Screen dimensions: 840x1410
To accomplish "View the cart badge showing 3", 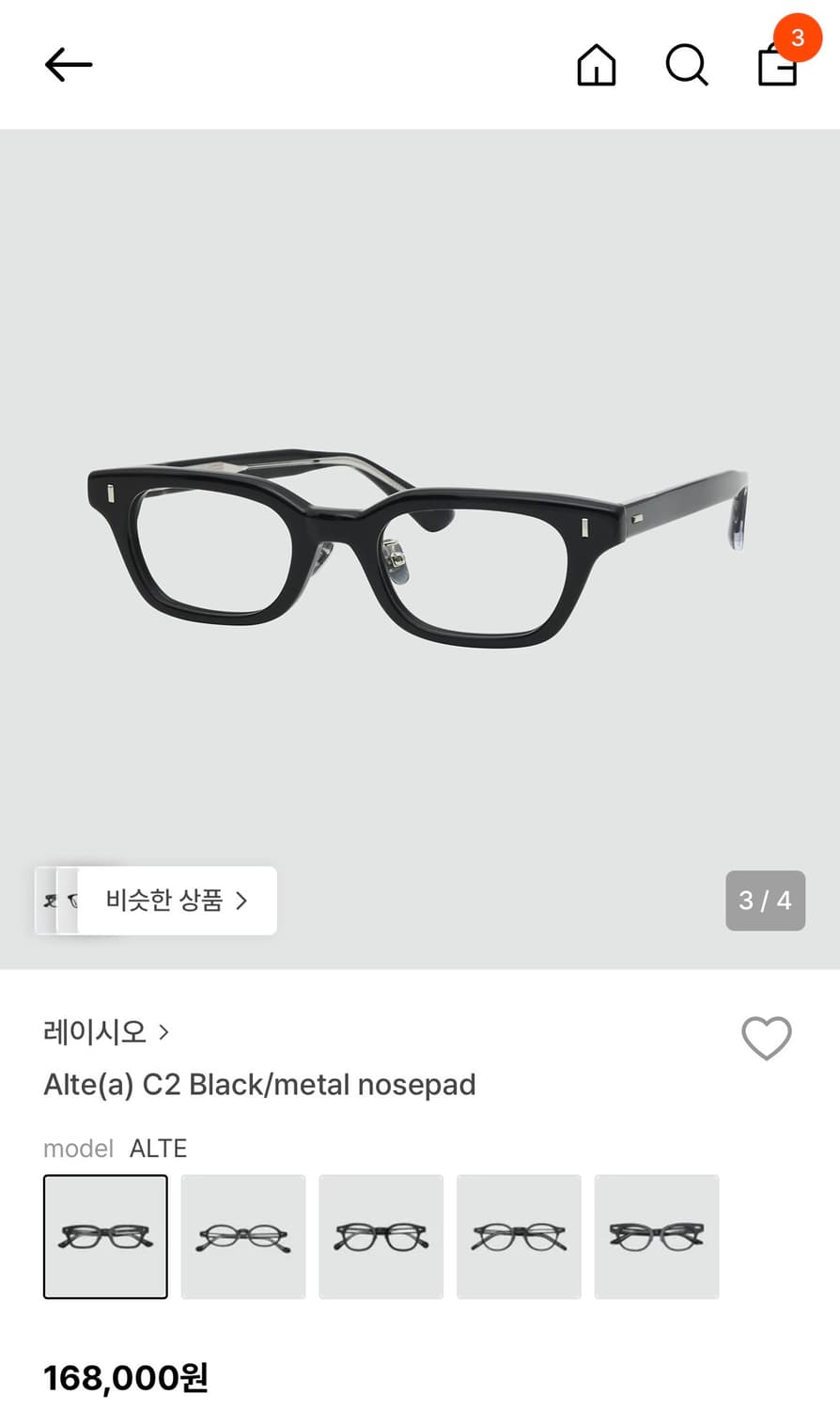I will (x=798, y=38).
